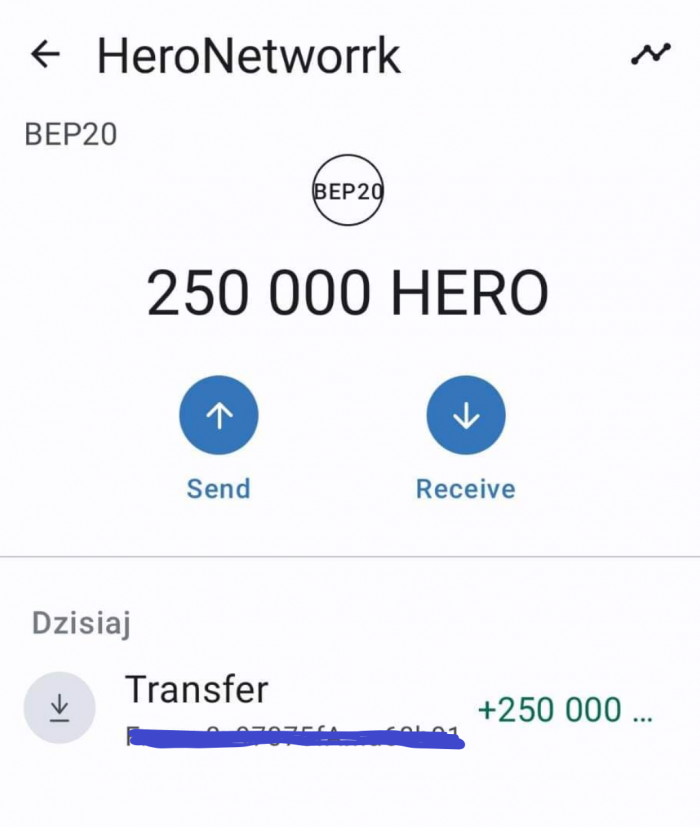Send HERO tokens
The width and height of the screenshot is (700, 827).
218,416
